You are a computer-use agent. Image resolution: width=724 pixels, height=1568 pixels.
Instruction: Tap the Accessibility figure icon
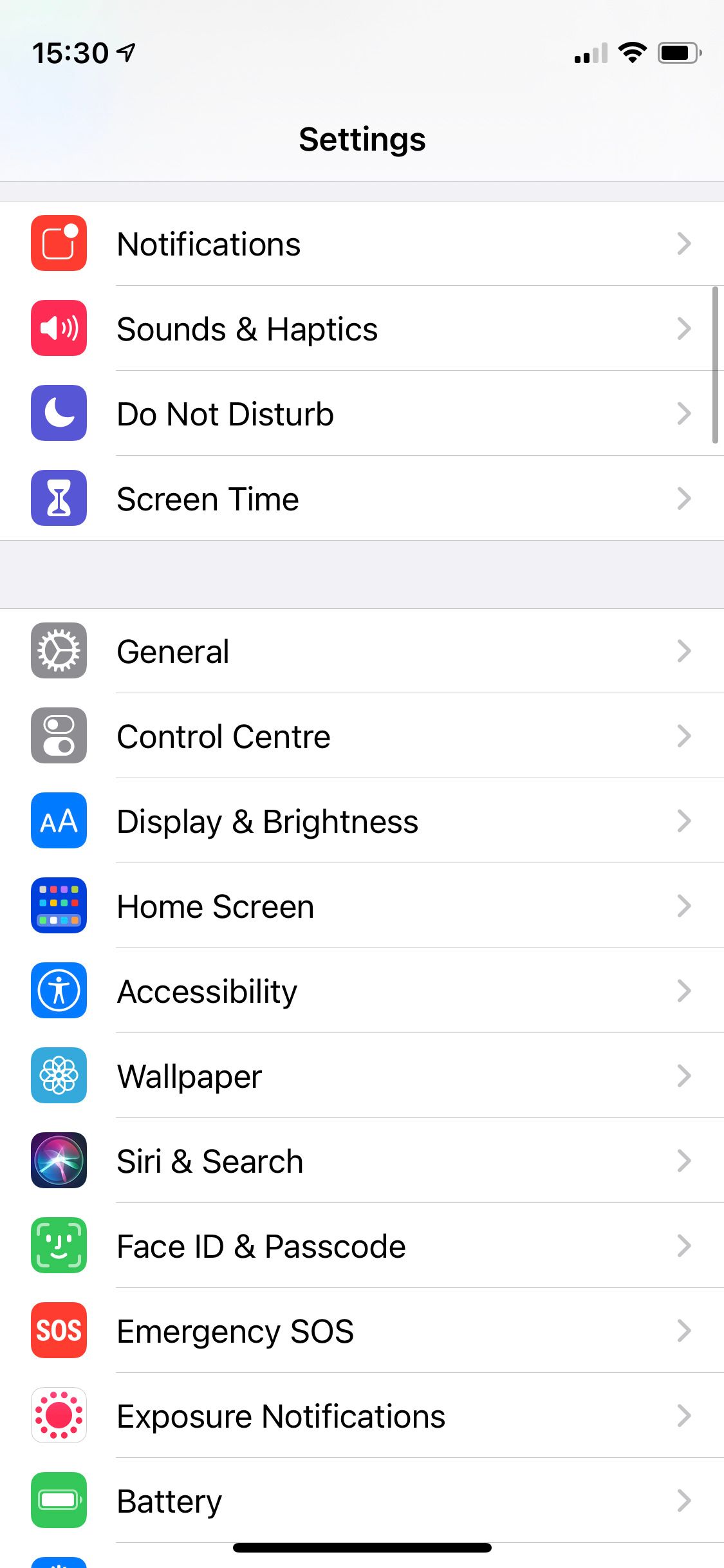tap(59, 991)
